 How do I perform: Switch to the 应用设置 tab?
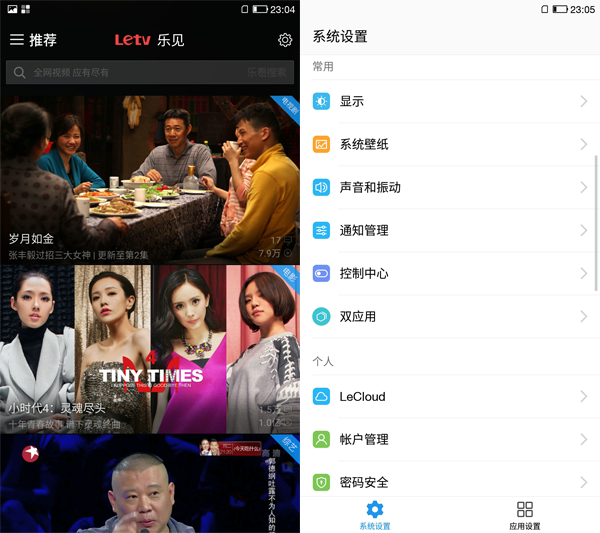[x=525, y=516]
